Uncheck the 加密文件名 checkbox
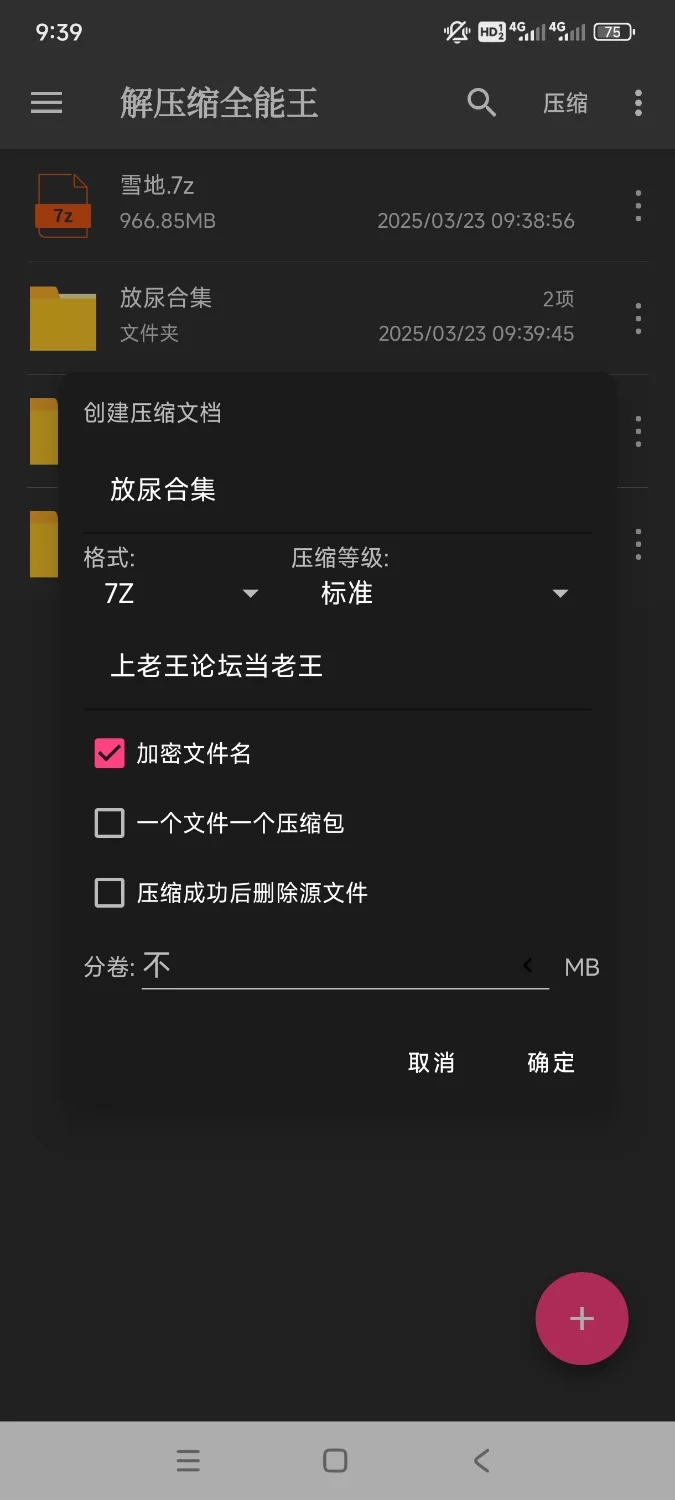Viewport: 675px width, 1500px height. coord(109,754)
